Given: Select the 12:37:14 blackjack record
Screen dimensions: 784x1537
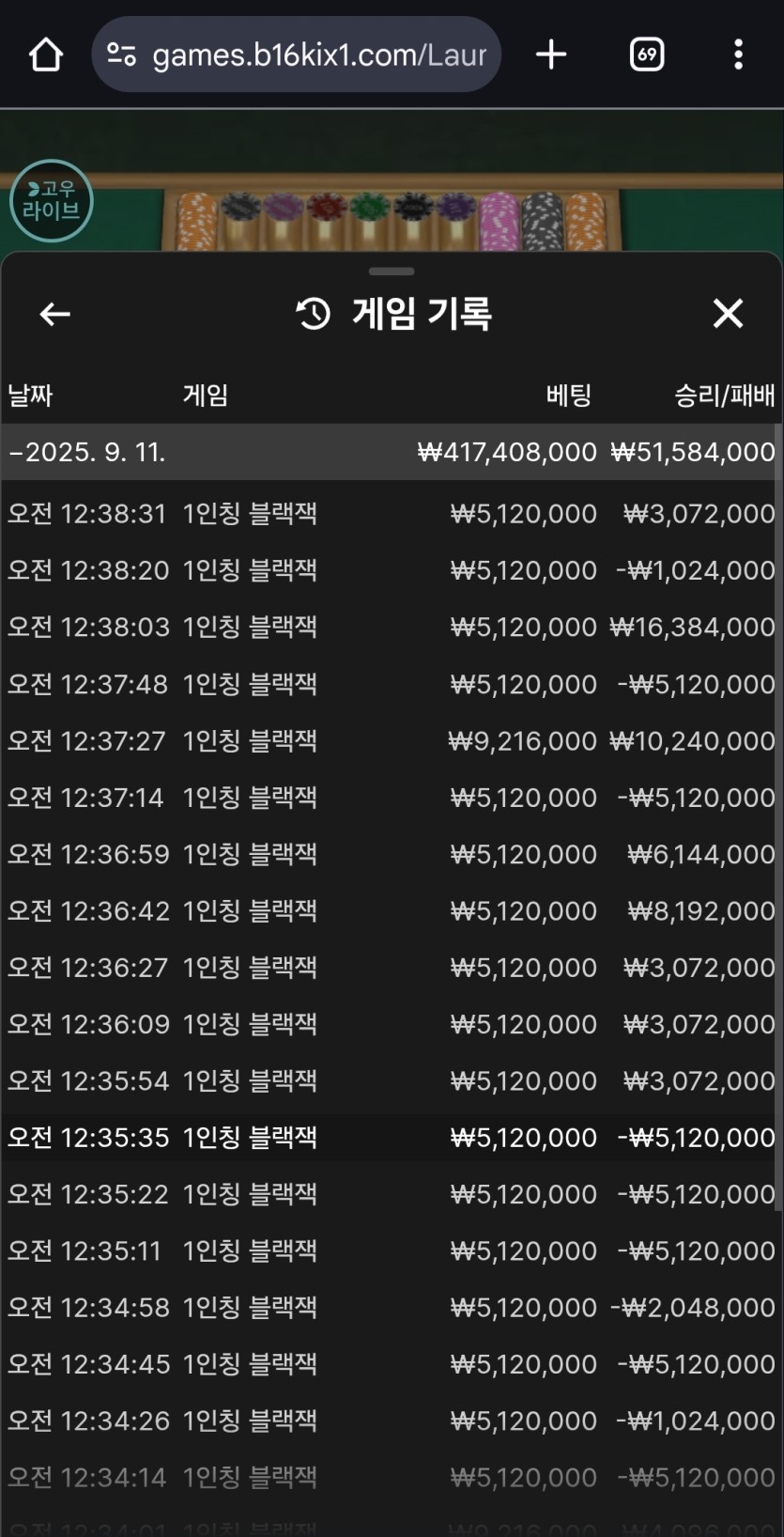Looking at the screenshot, I should pos(392,798).
